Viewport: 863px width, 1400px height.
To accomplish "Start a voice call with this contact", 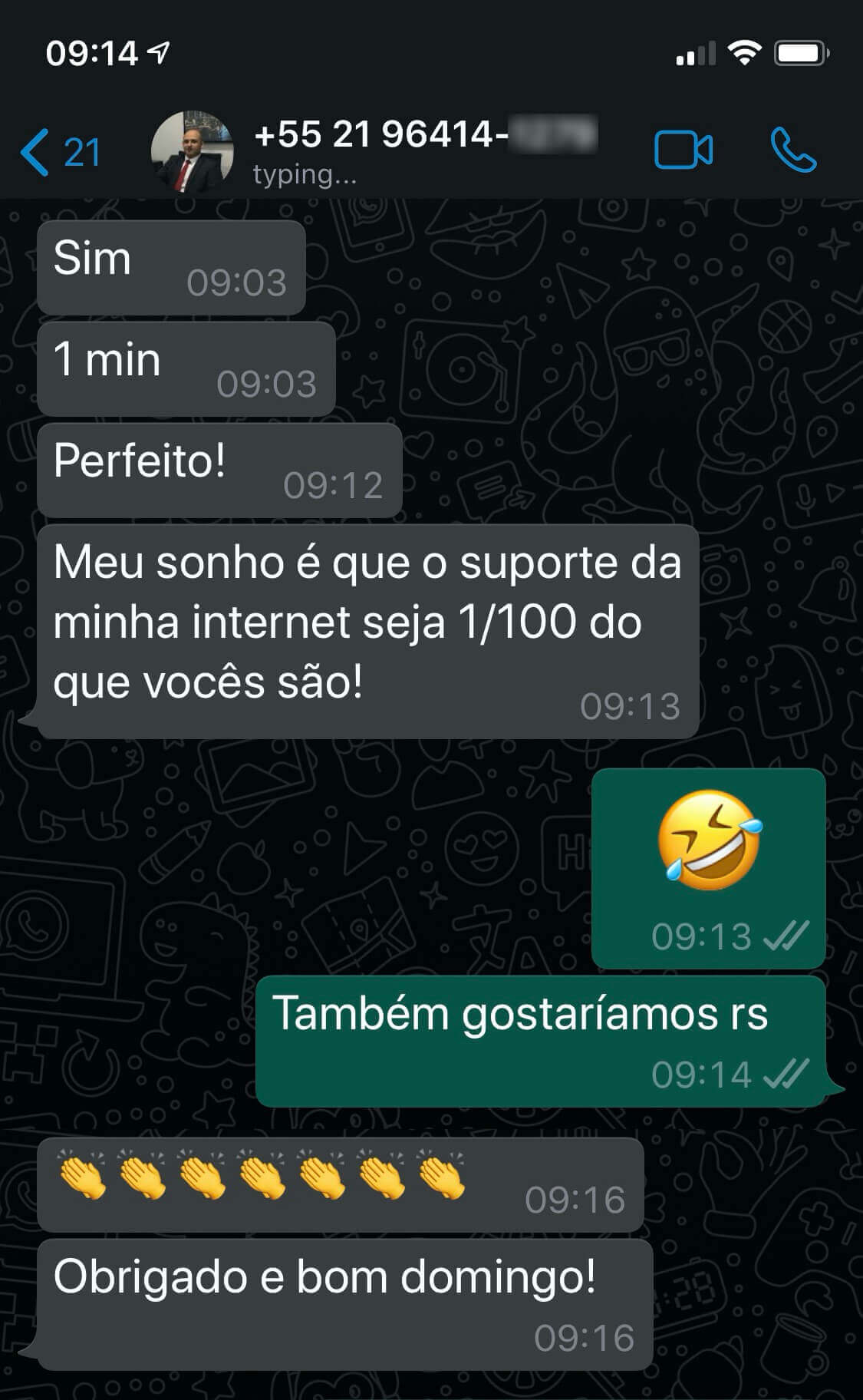I will point(793,150).
